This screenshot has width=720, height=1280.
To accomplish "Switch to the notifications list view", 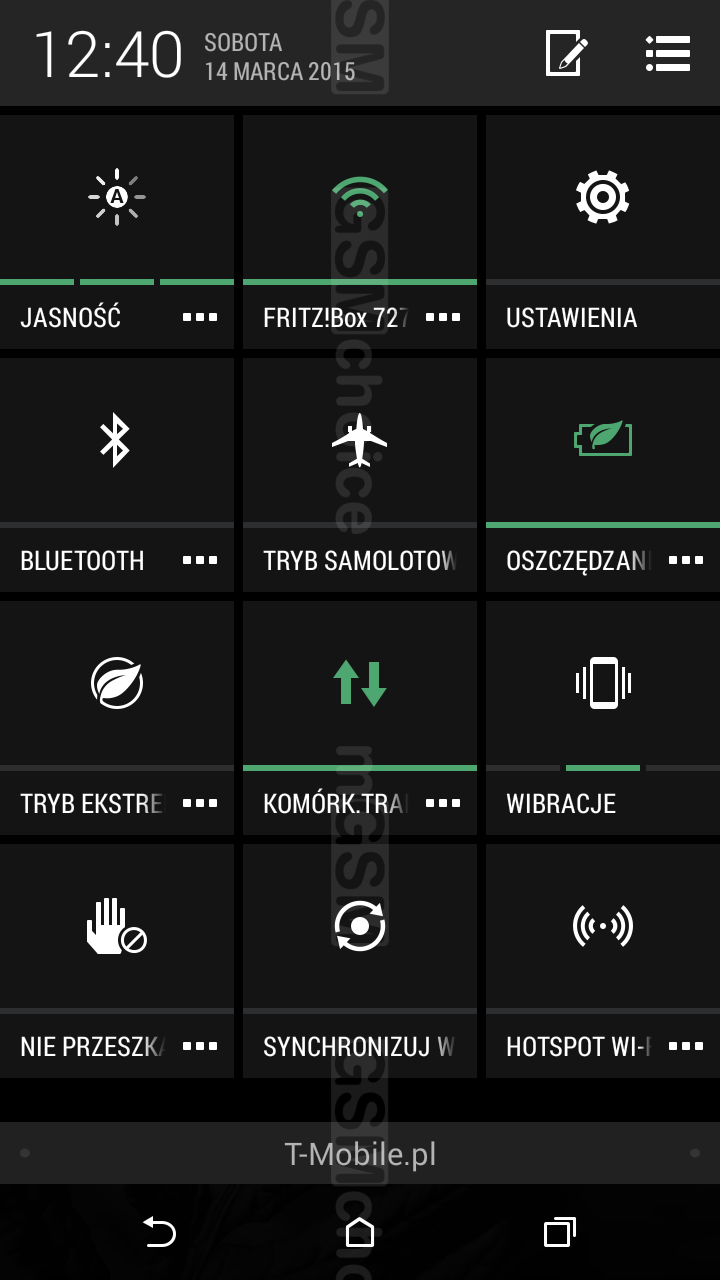I will 668,53.
